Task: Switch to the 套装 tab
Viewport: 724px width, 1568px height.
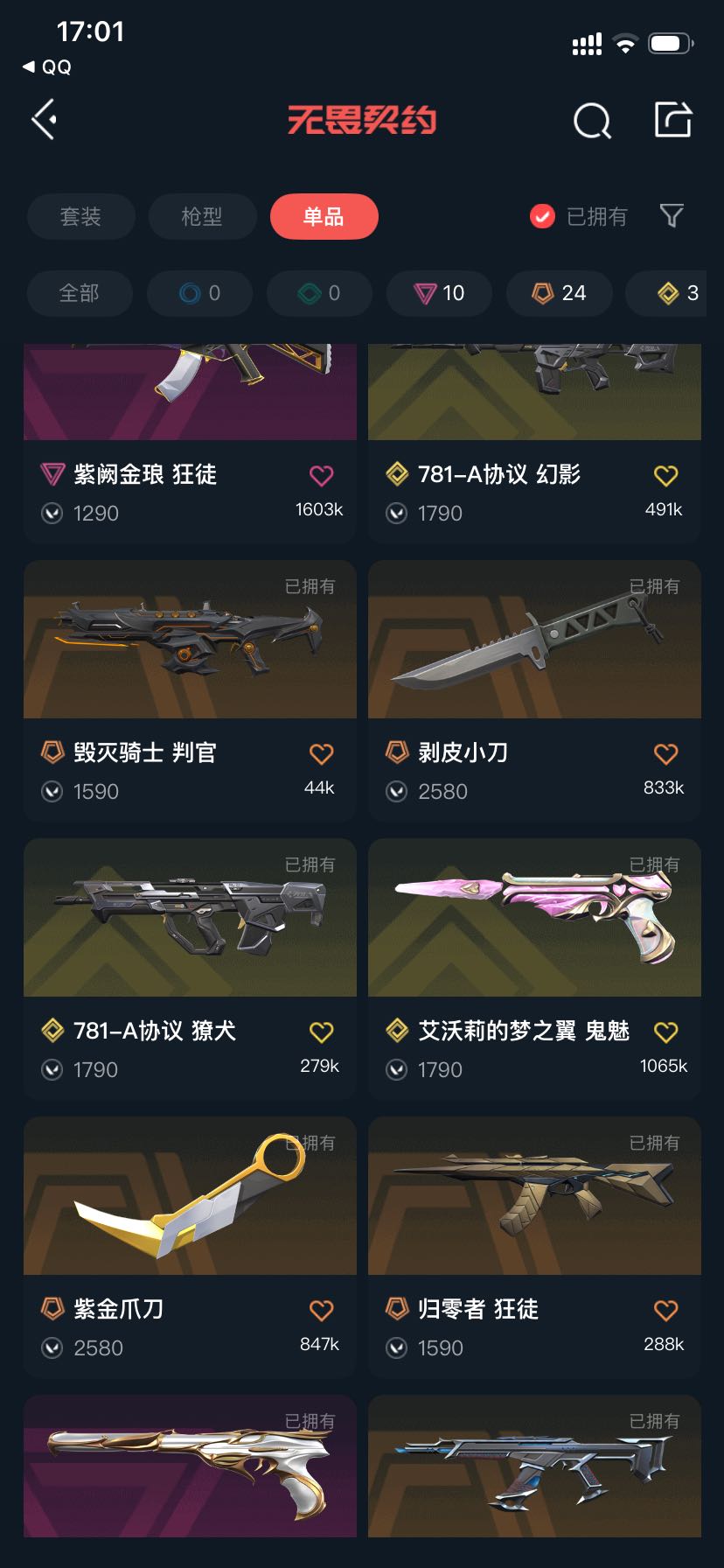Action: click(x=80, y=216)
